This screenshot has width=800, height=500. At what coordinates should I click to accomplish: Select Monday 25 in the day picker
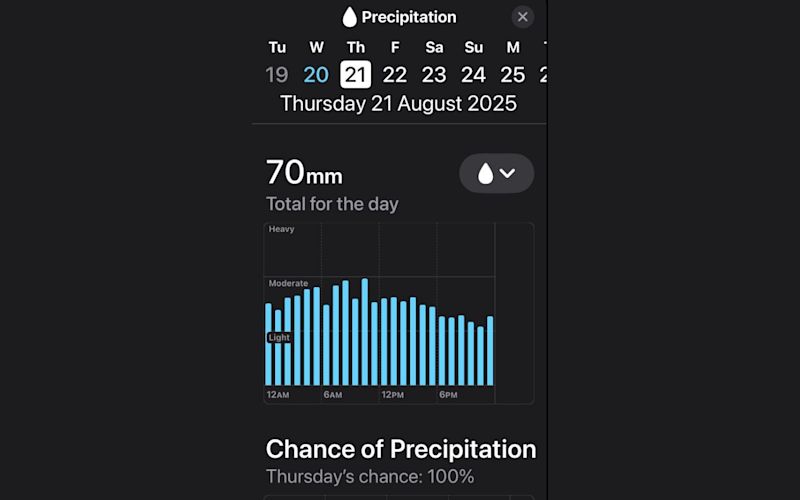513,74
